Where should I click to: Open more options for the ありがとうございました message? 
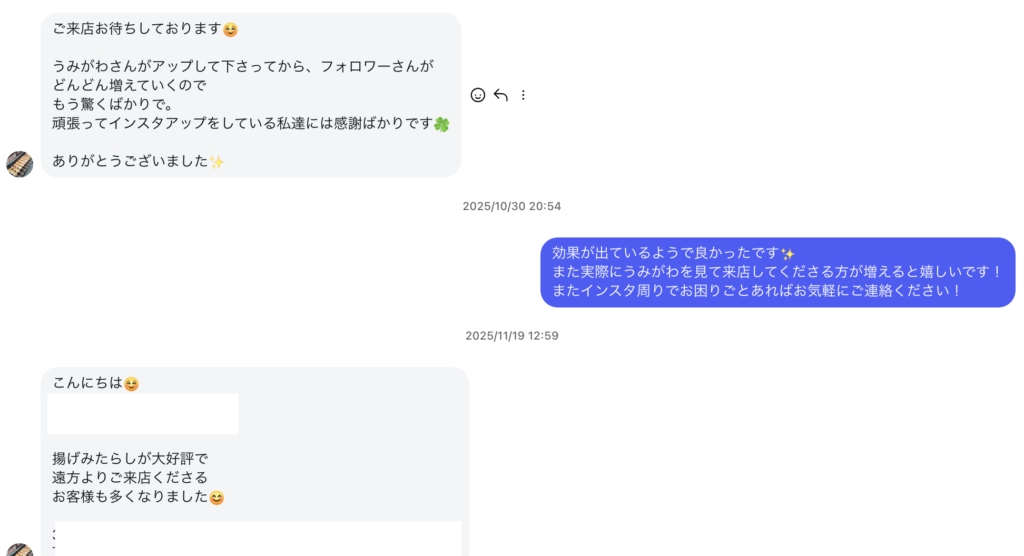click(x=523, y=95)
